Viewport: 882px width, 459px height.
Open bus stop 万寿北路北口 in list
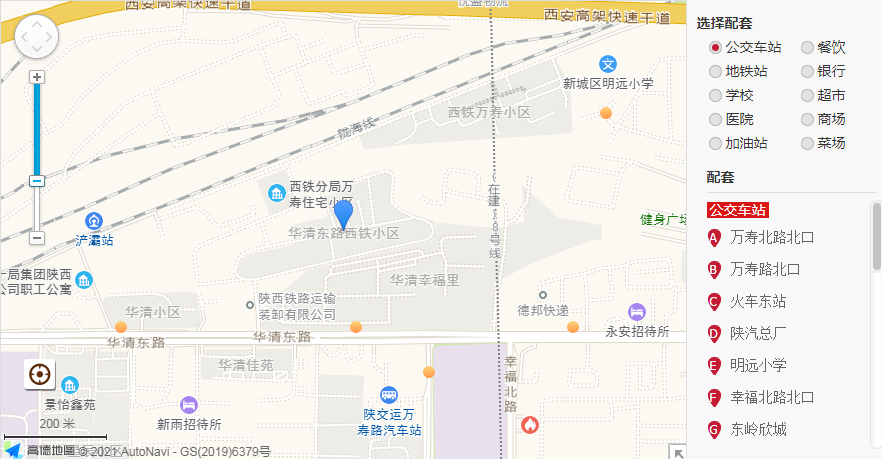point(772,237)
